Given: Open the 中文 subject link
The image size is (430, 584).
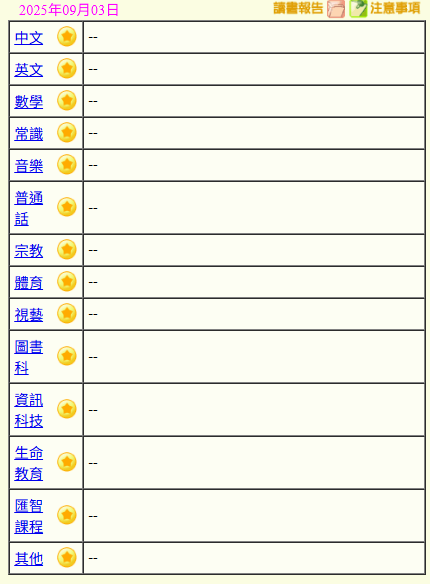Looking at the screenshot, I should coord(29,38).
